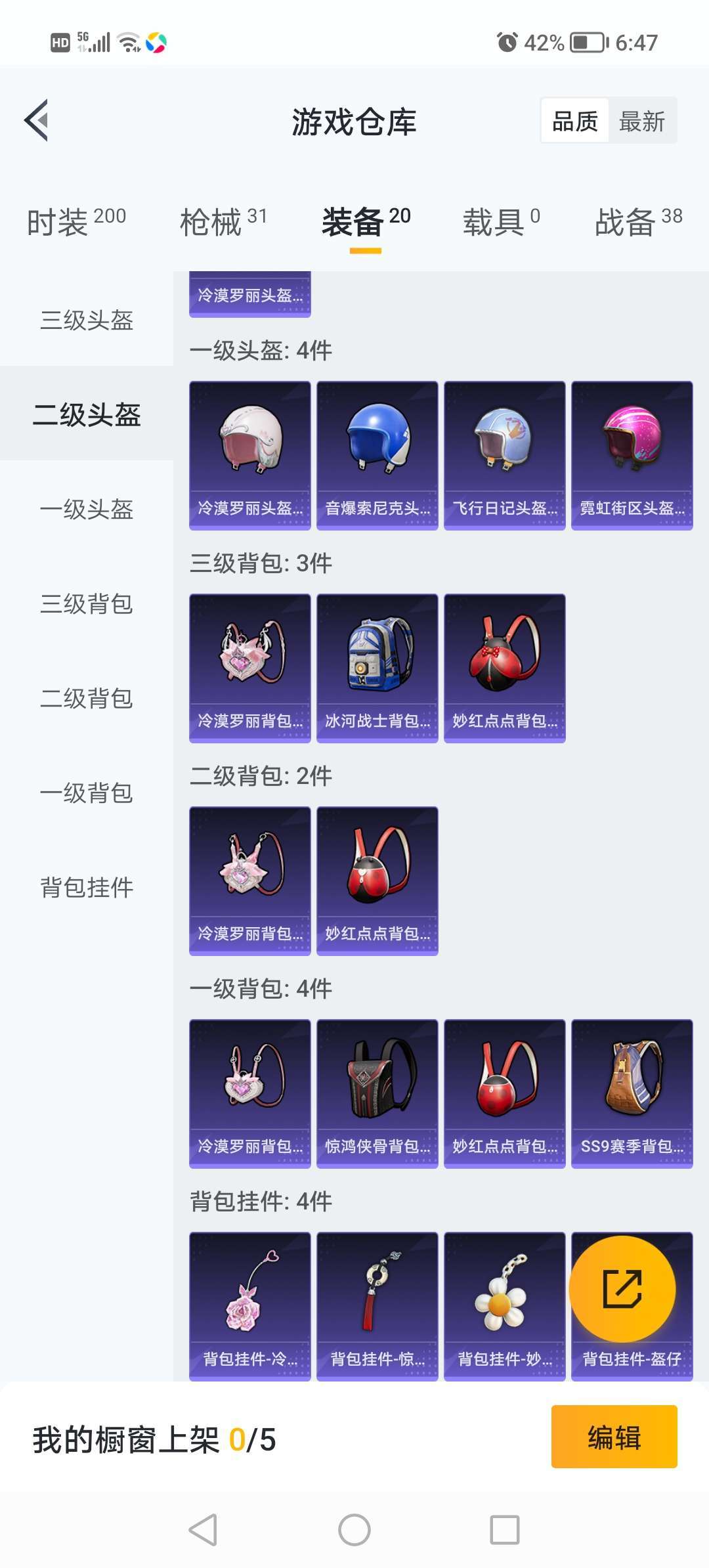Open the 惊鸿侠骨背包 item
This screenshot has height=1568, width=709.
(x=377, y=1094)
